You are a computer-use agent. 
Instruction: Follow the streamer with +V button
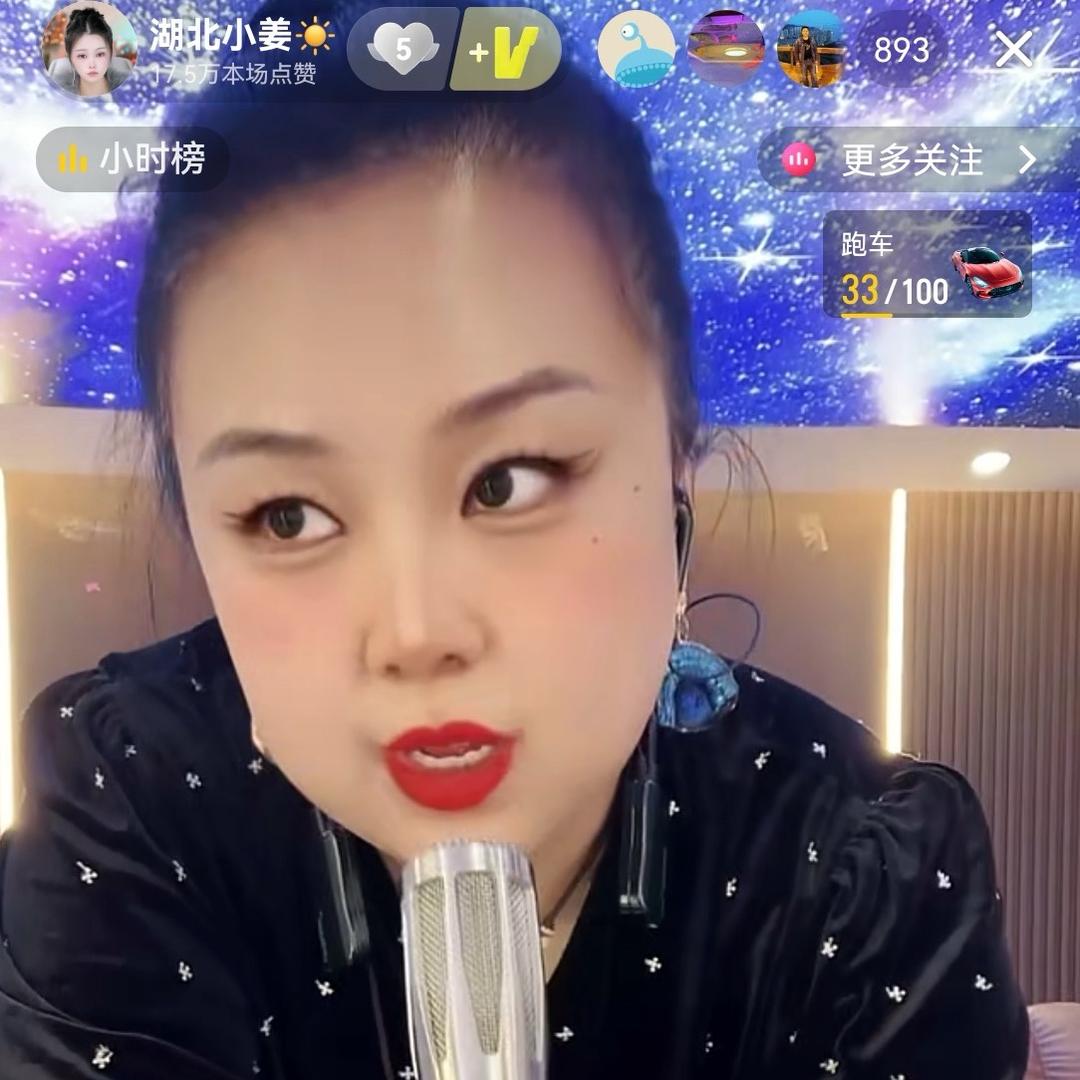pyautogui.click(x=506, y=50)
